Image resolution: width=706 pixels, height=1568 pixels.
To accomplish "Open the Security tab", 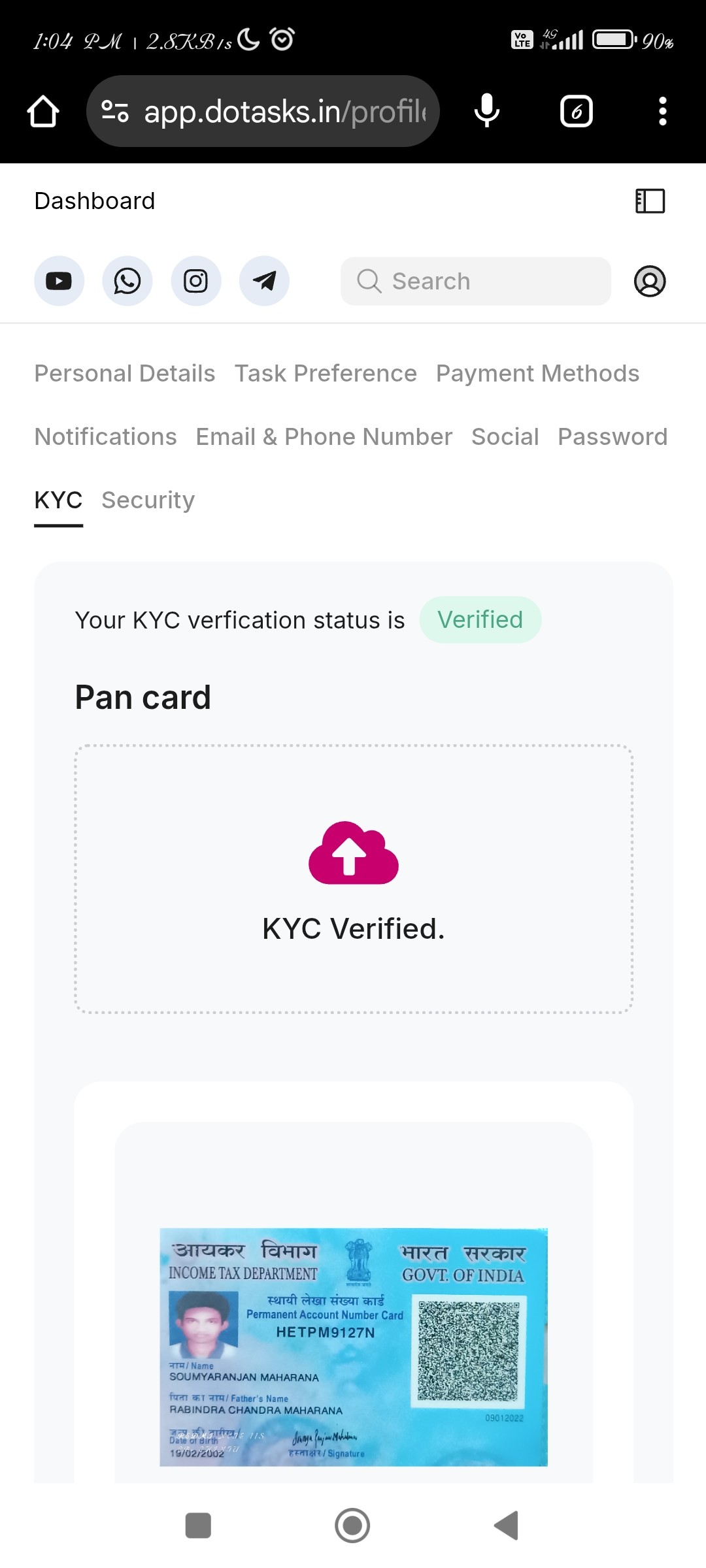I will [148, 500].
